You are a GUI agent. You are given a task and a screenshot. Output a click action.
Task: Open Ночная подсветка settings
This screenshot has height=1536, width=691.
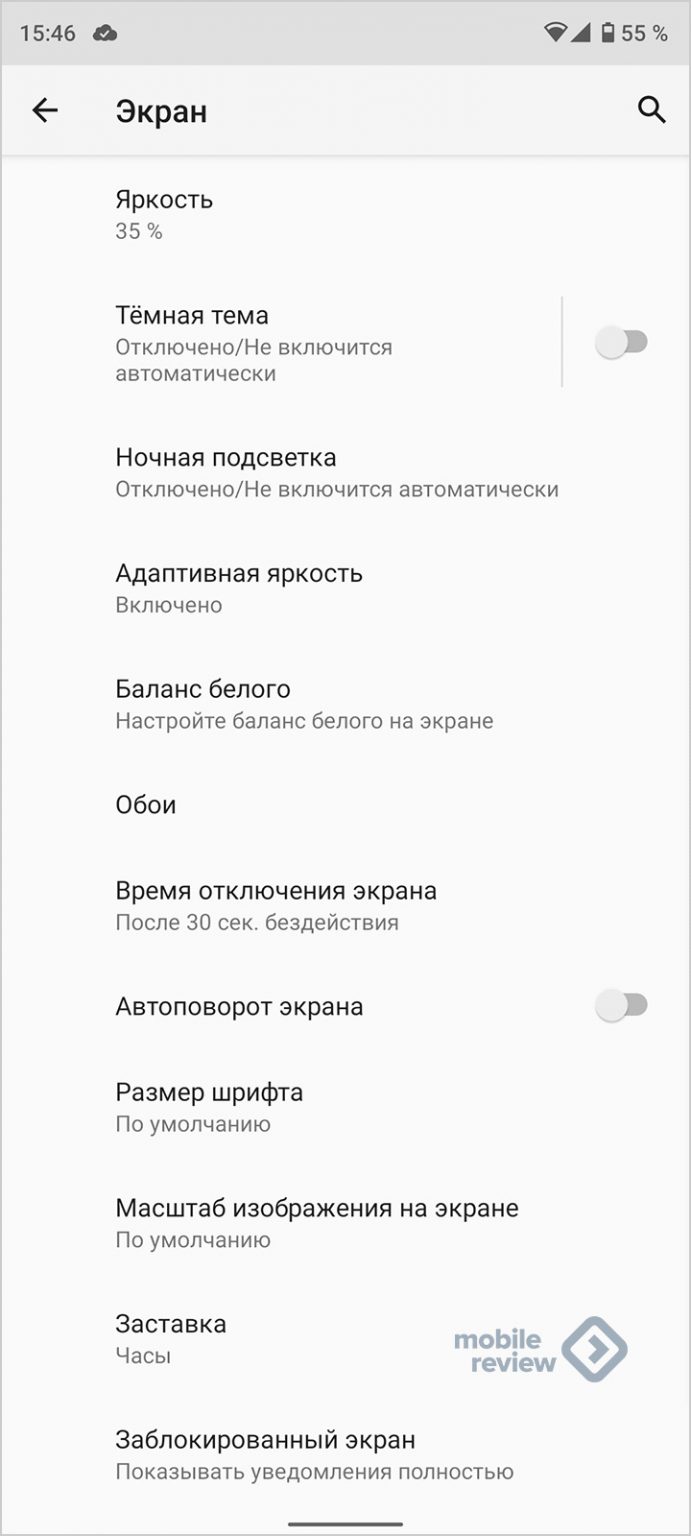click(x=336, y=472)
